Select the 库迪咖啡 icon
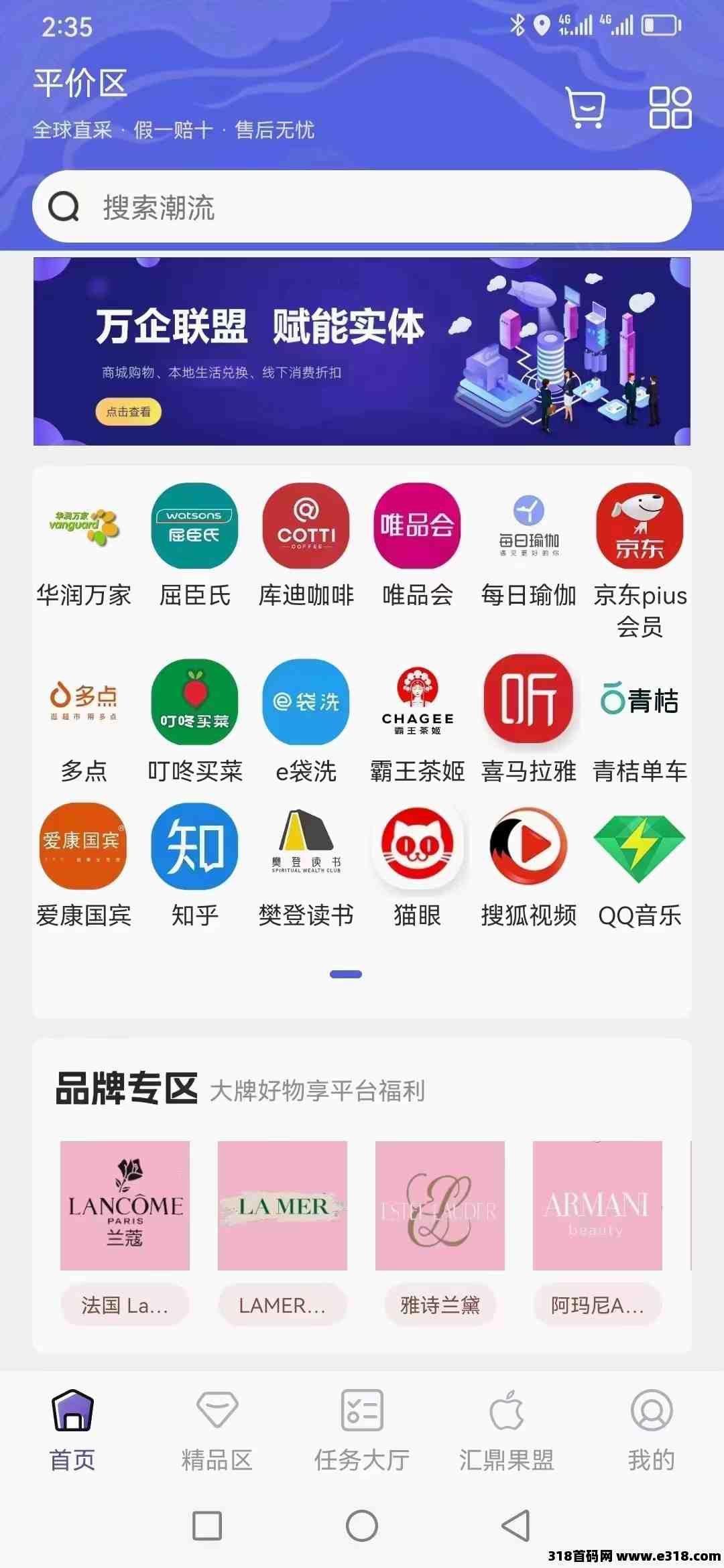The image size is (724, 1568). [306, 527]
